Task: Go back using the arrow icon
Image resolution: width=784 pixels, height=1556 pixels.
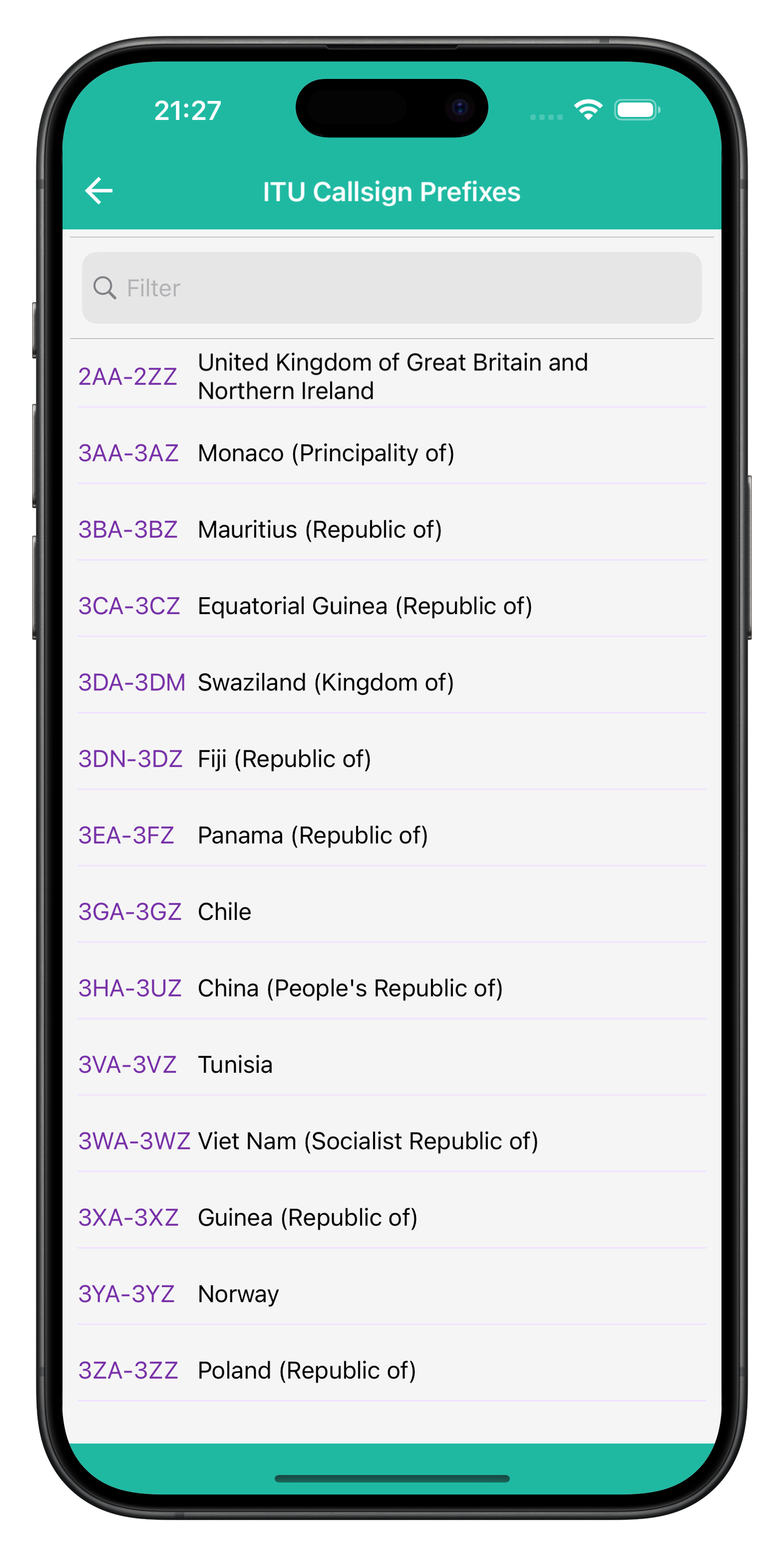Action: [99, 192]
